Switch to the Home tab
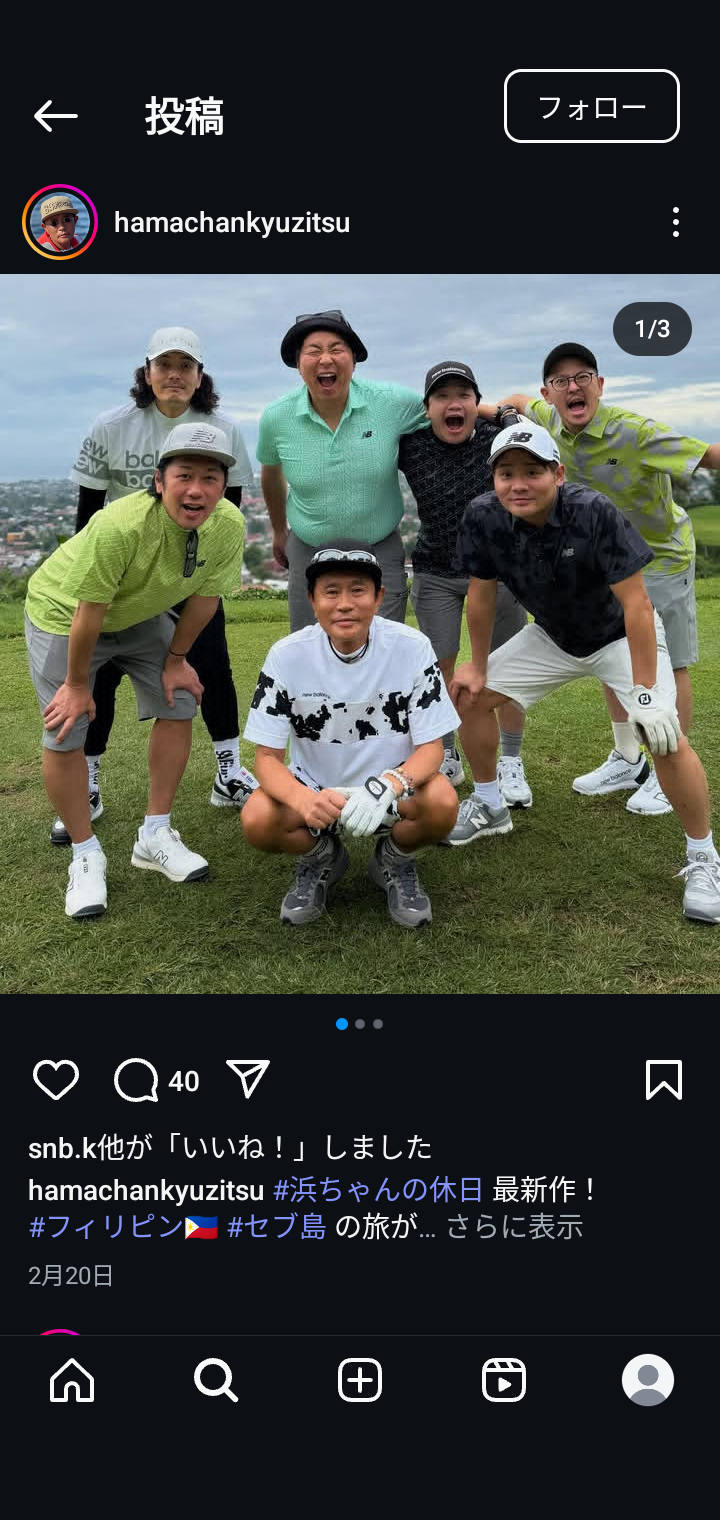This screenshot has width=720, height=1520. [72, 1381]
